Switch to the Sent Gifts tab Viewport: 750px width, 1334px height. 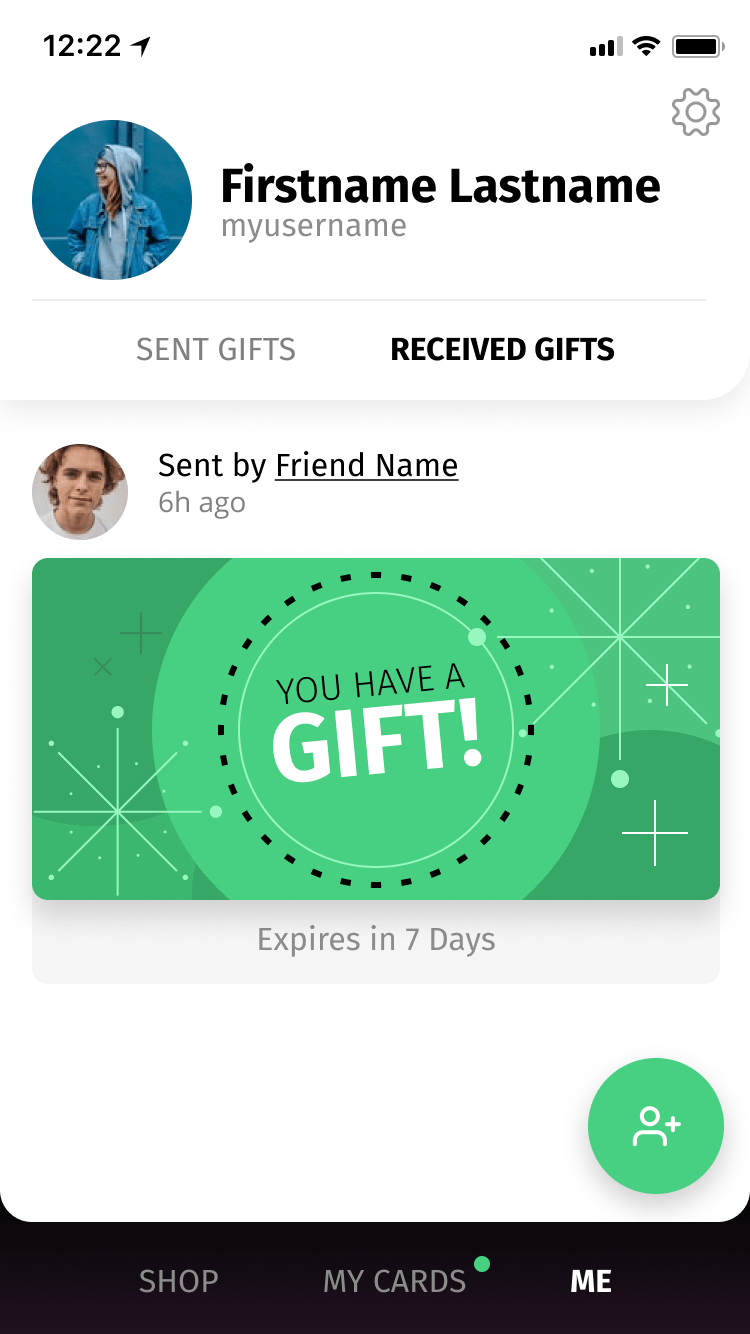pyautogui.click(x=216, y=350)
